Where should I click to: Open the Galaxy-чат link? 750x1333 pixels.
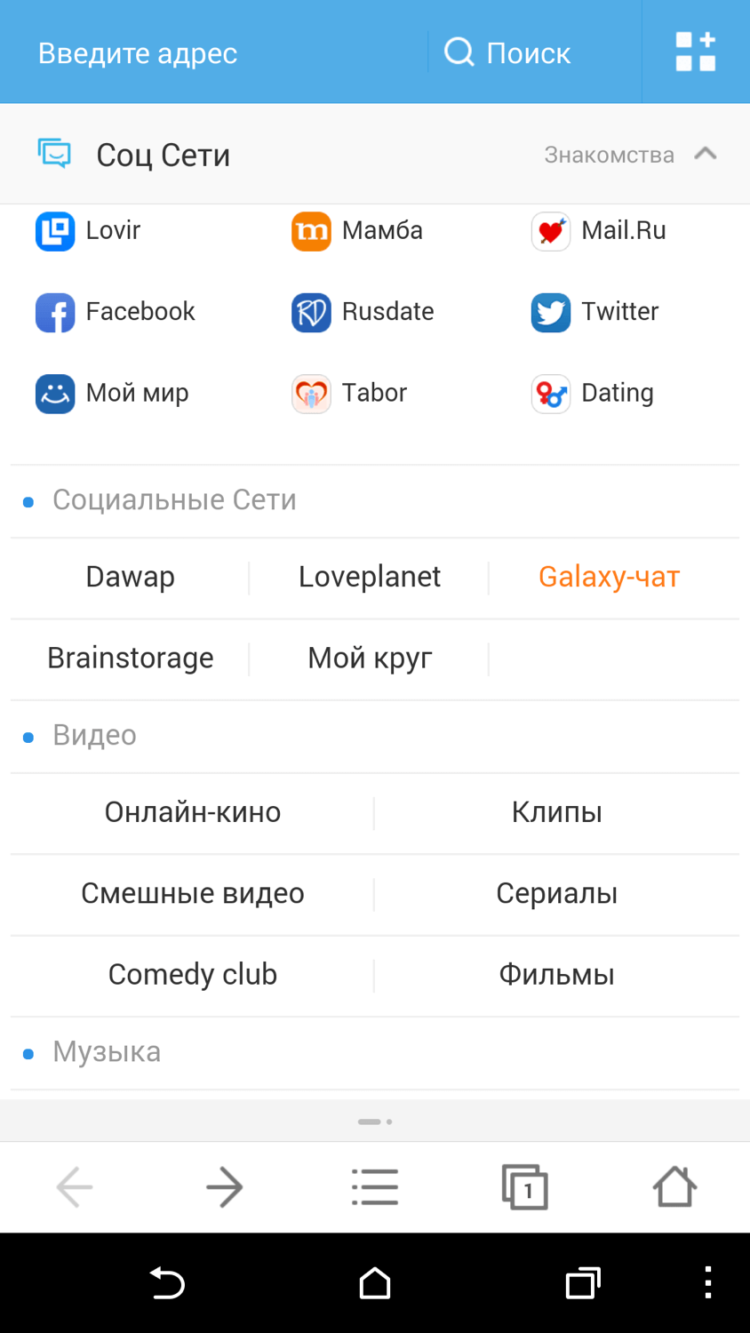[x=609, y=577]
